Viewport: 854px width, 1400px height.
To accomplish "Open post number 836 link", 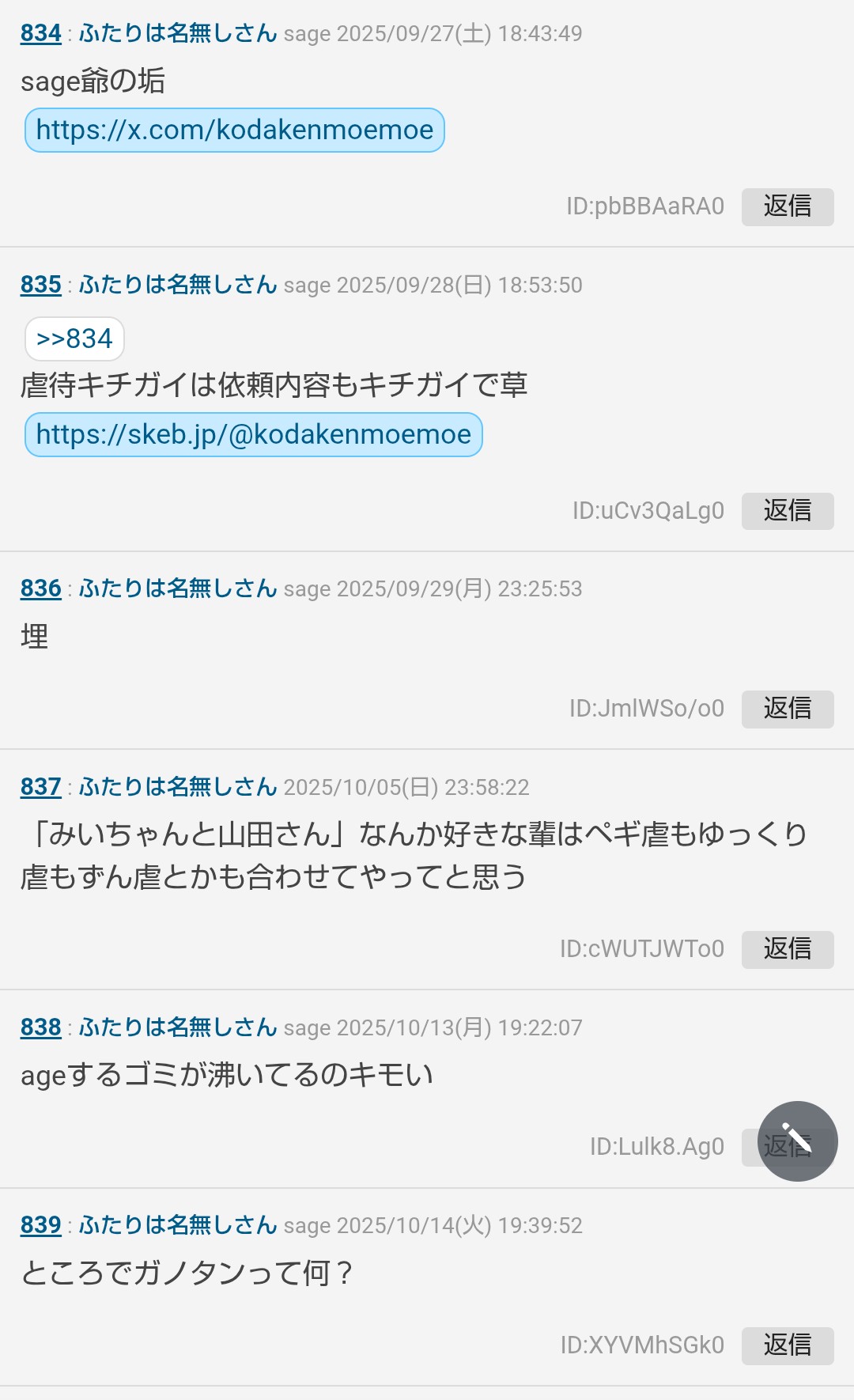I will click(x=40, y=588).
